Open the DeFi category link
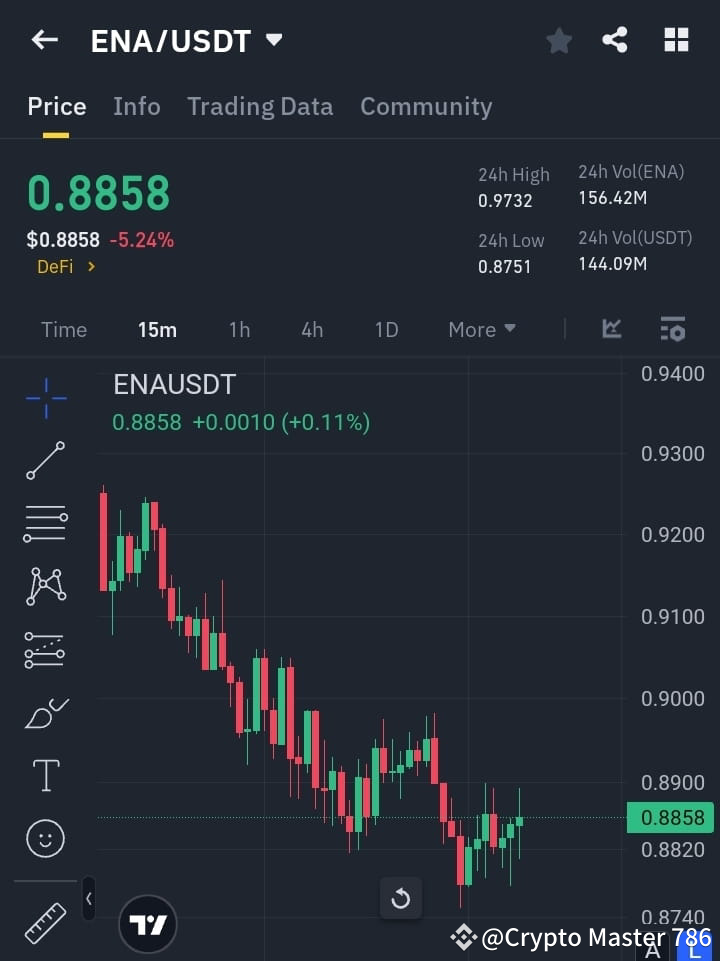This screenshot has height=961, width=720. pos(64,267)
